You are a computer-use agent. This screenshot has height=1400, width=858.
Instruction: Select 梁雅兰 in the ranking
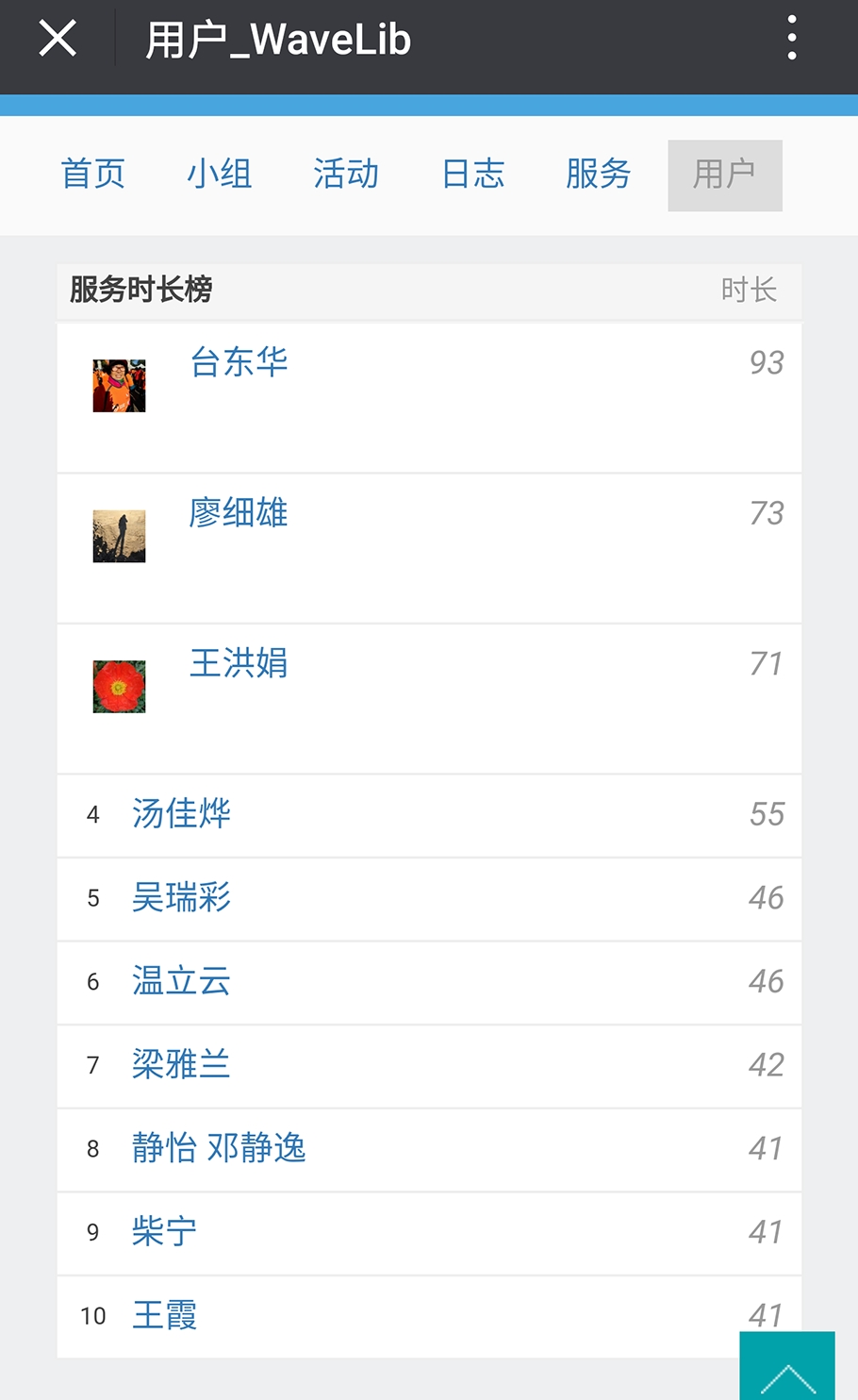coord(181,1065)
